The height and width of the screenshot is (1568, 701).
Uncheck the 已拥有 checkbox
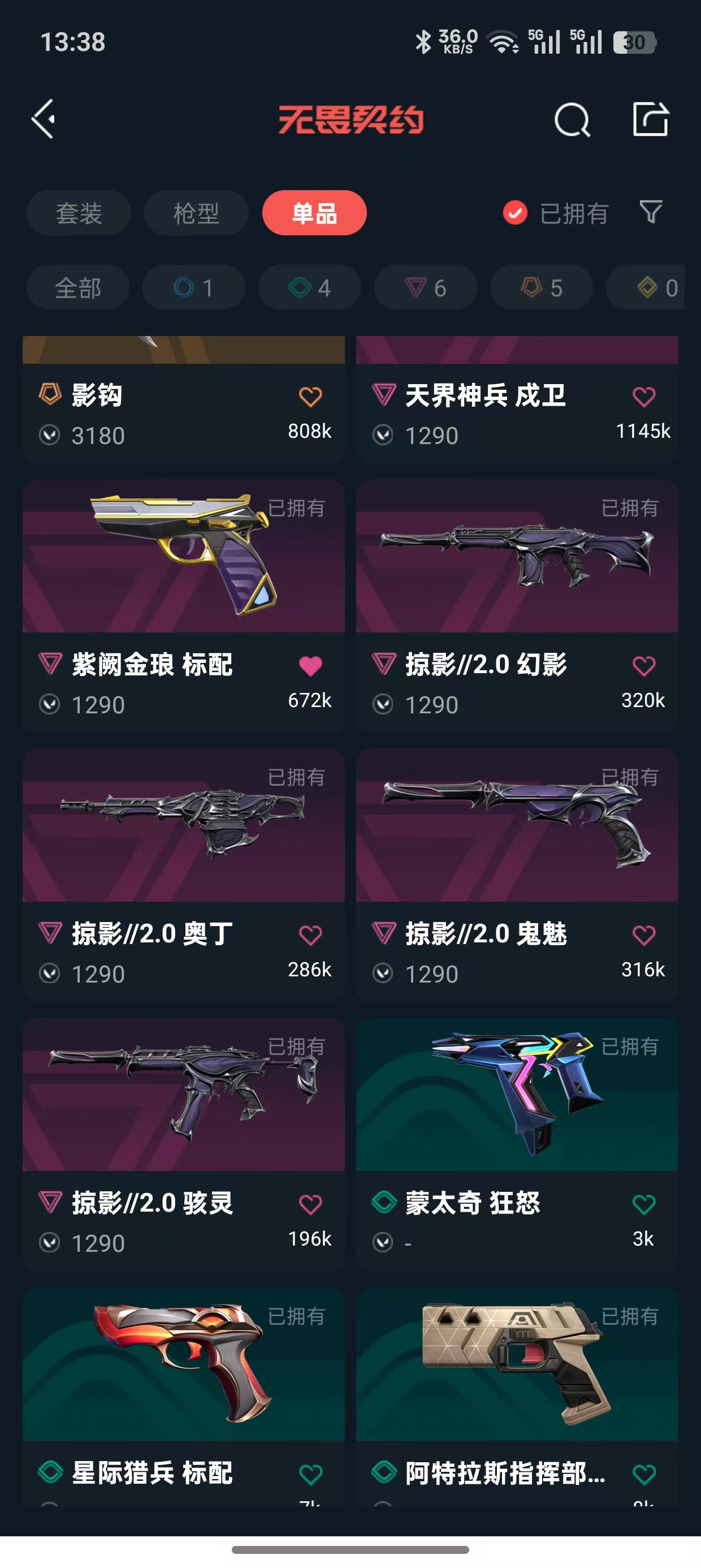click(515, 213)
